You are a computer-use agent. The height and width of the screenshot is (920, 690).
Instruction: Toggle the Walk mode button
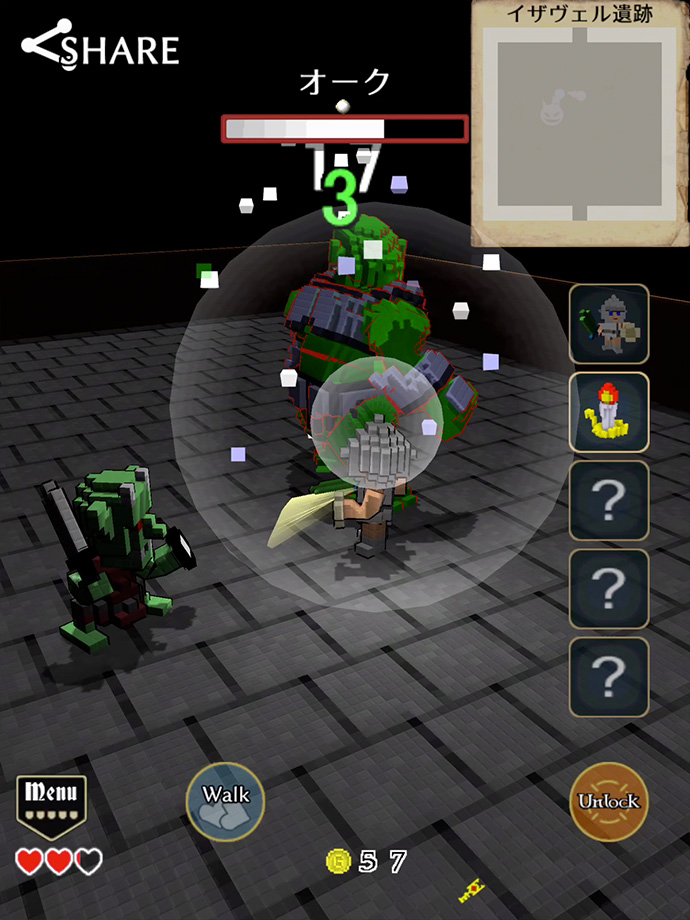pos(225,800)
